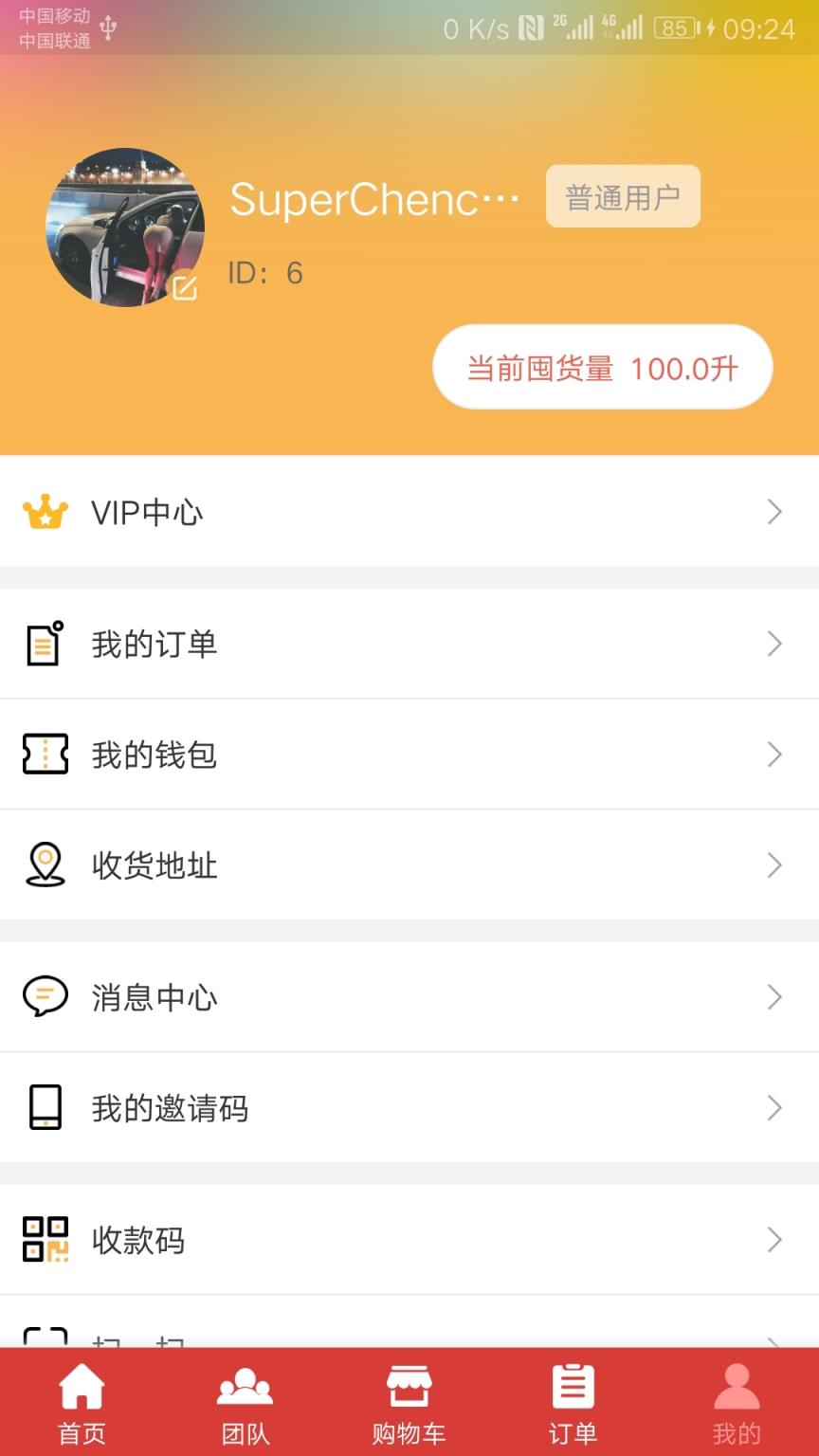
Task: Open the VIP中心 crown icon
Action: tap(45, 512)
